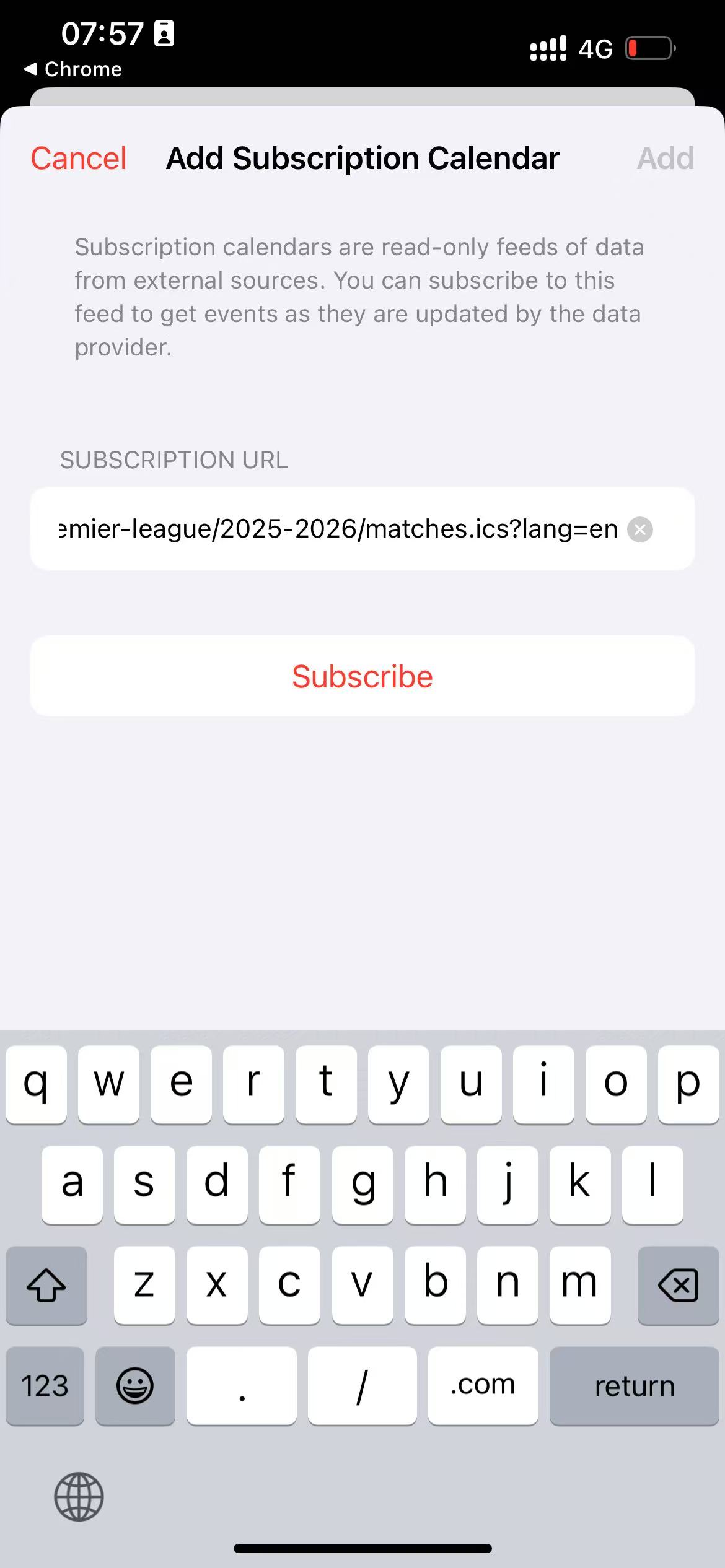This screenshot has width=725, height=1568.
Task: Tap Subscribe to add the calendar
Action: [362, 676]
